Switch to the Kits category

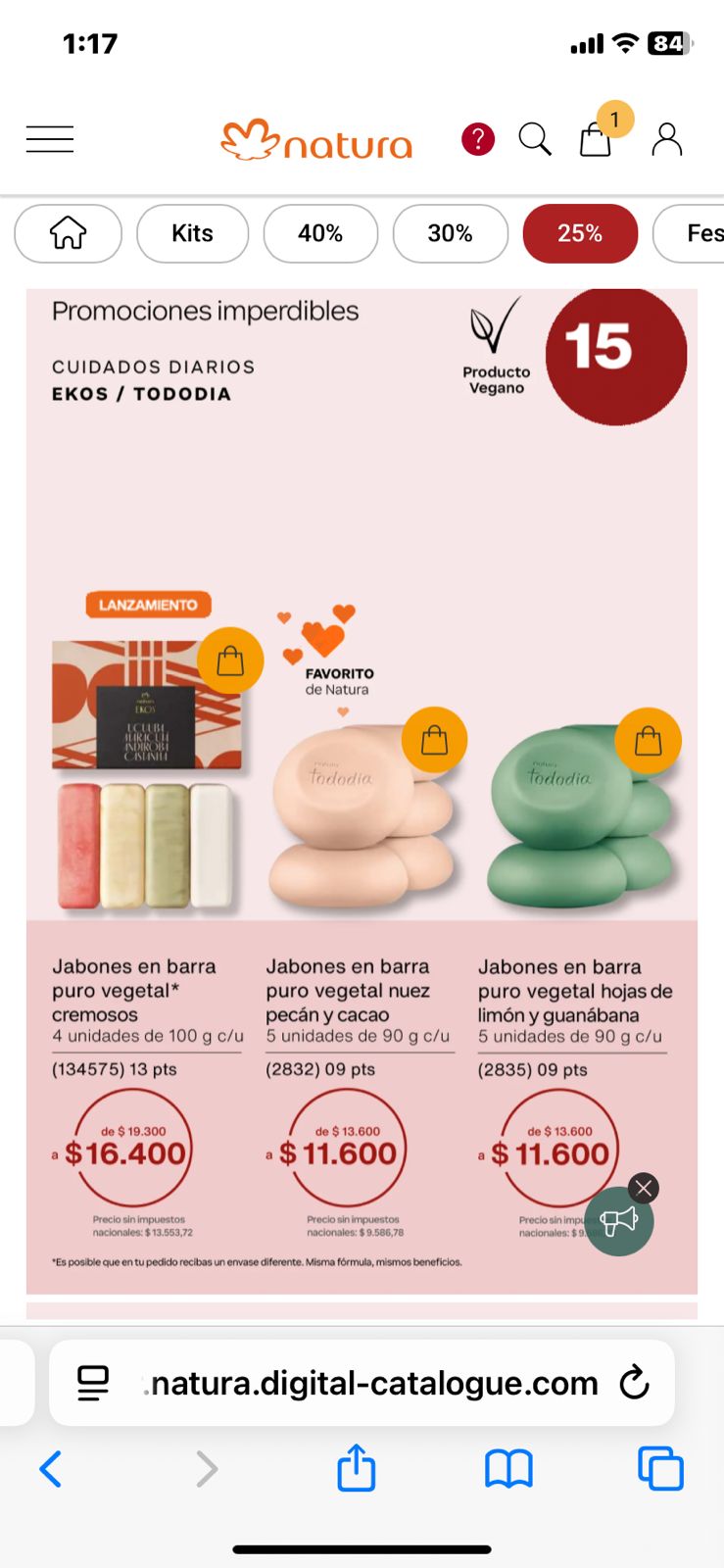(x=193, y=233)
